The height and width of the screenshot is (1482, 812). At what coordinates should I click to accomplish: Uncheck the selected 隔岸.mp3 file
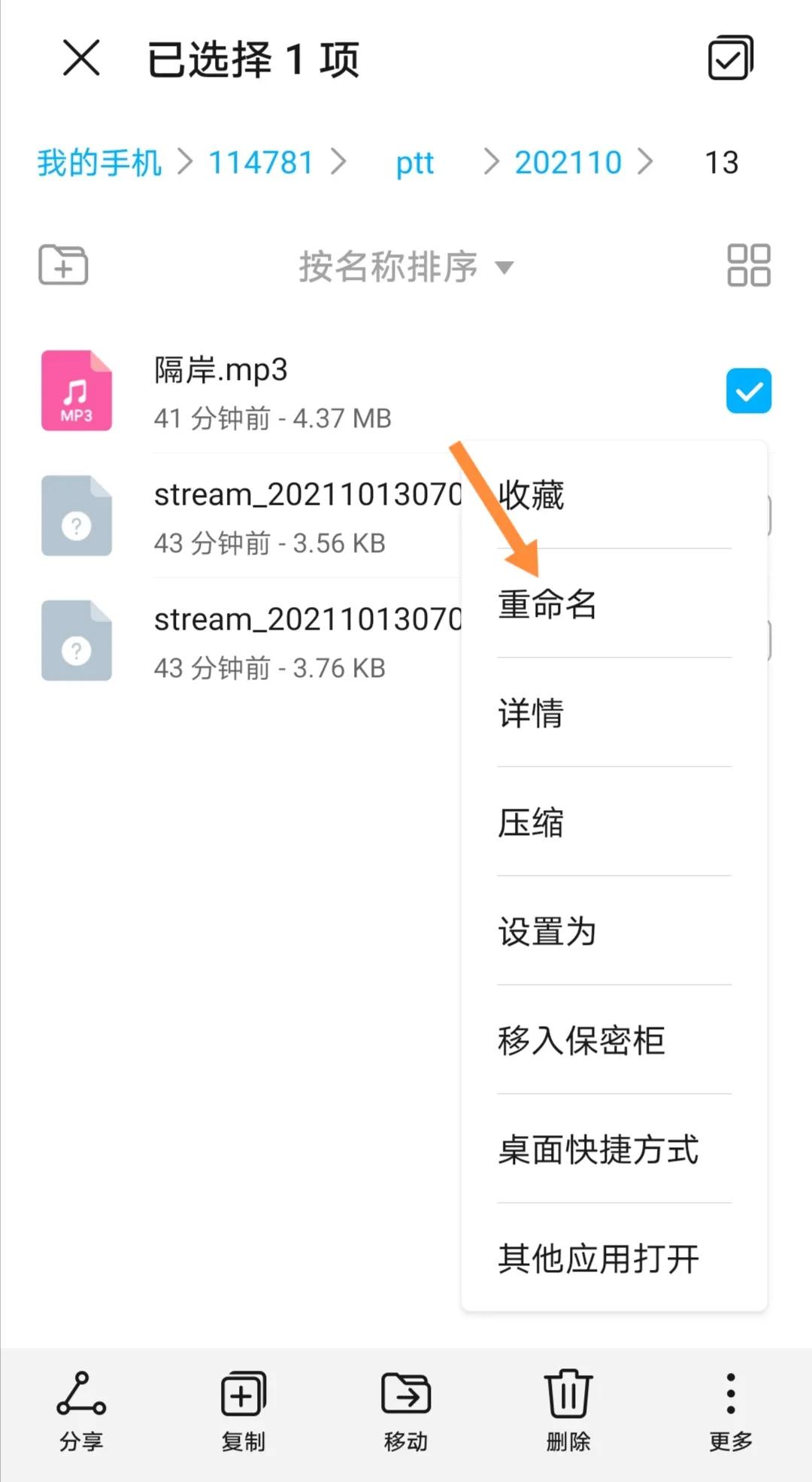click(x=748, y=390)
